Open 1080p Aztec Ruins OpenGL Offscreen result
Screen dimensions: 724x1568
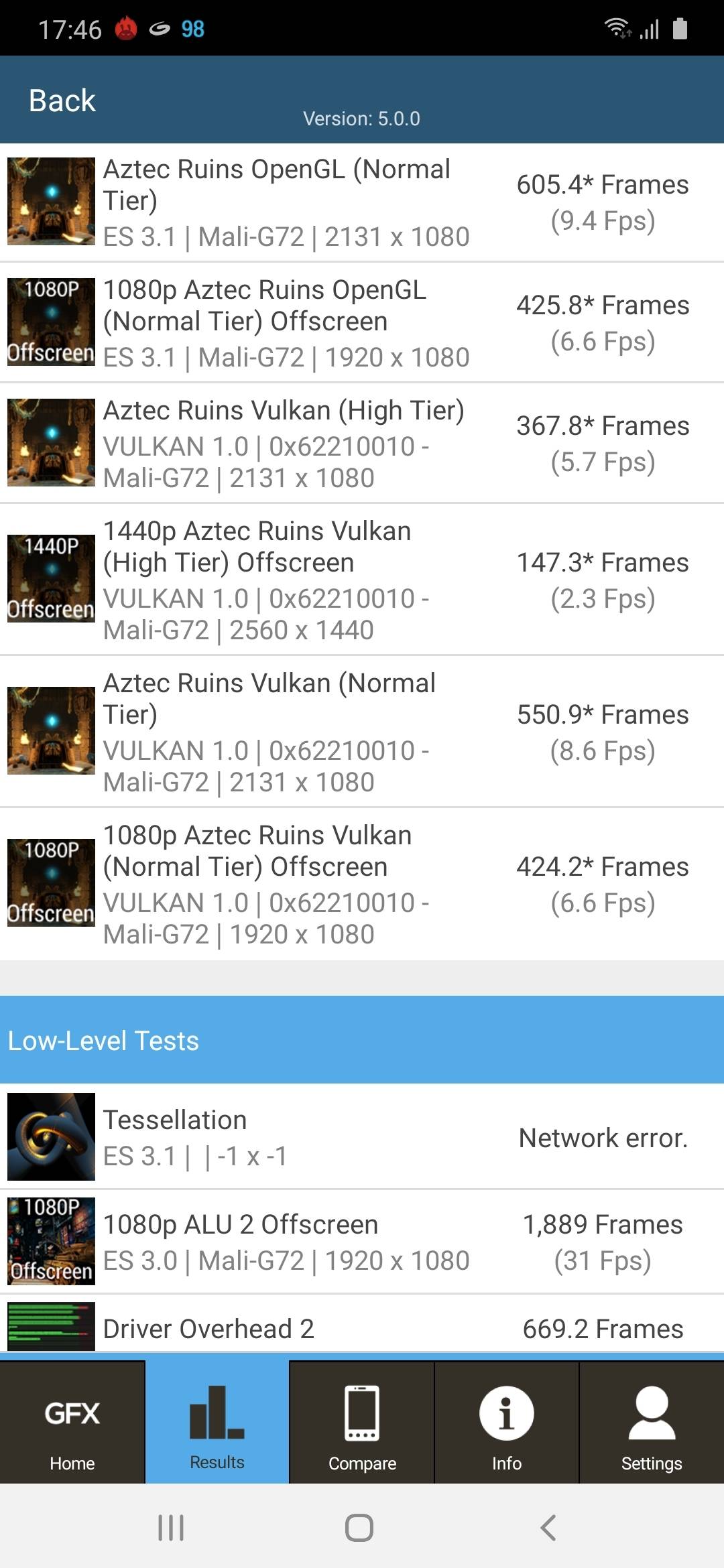(362, 323)
